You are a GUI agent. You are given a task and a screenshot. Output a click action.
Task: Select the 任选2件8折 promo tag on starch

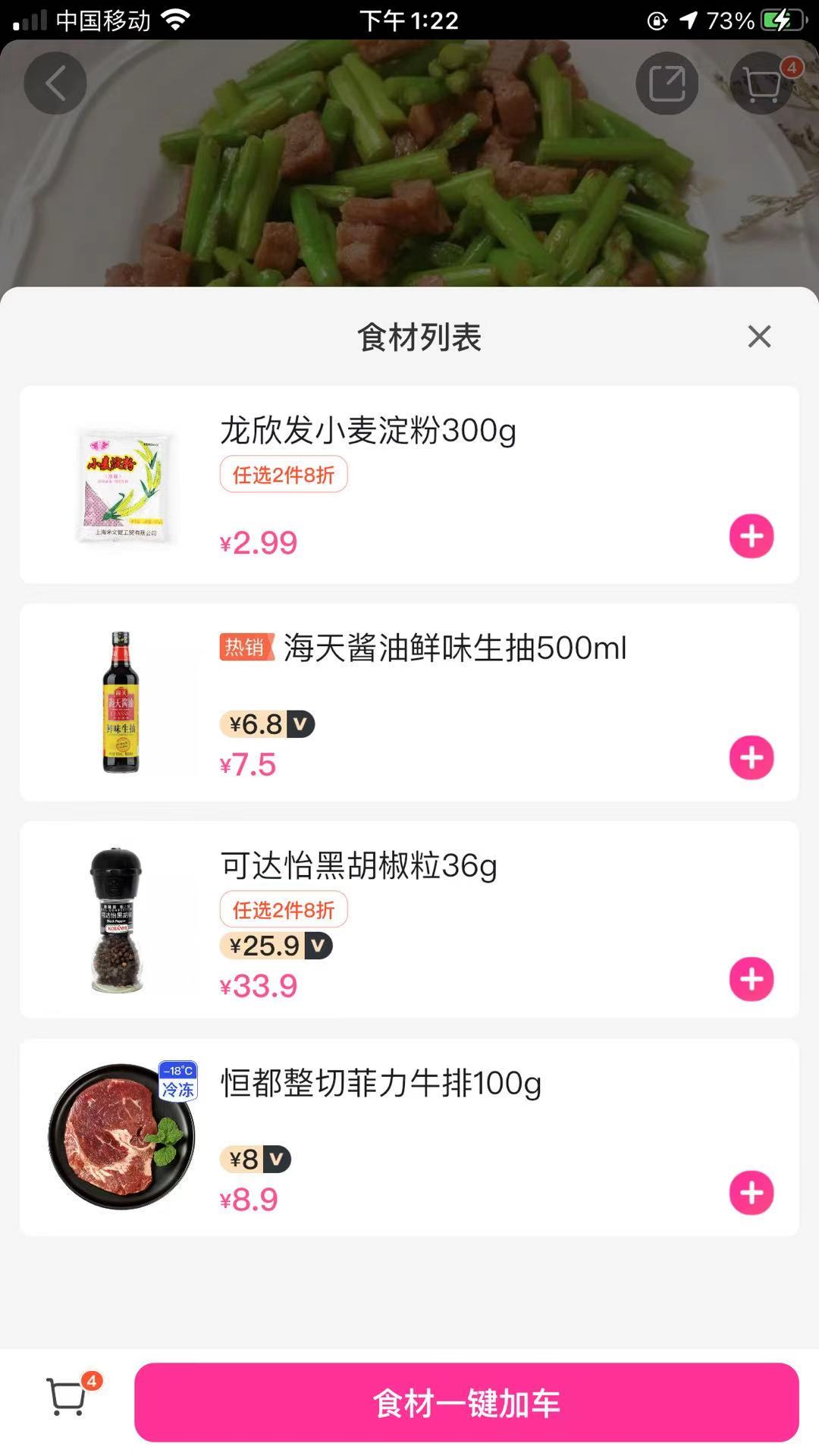click(281, 472)
